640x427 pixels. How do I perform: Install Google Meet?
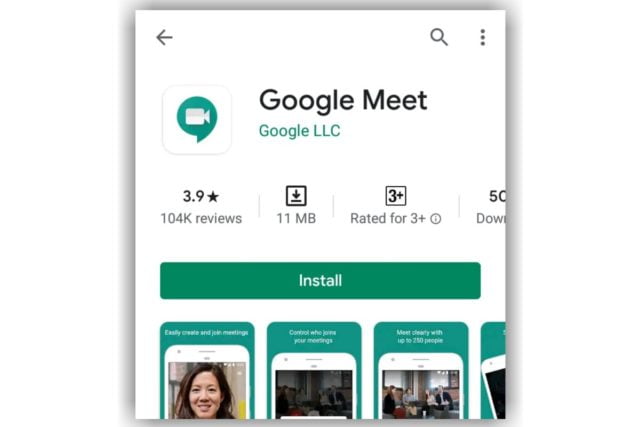pos(320,281)
